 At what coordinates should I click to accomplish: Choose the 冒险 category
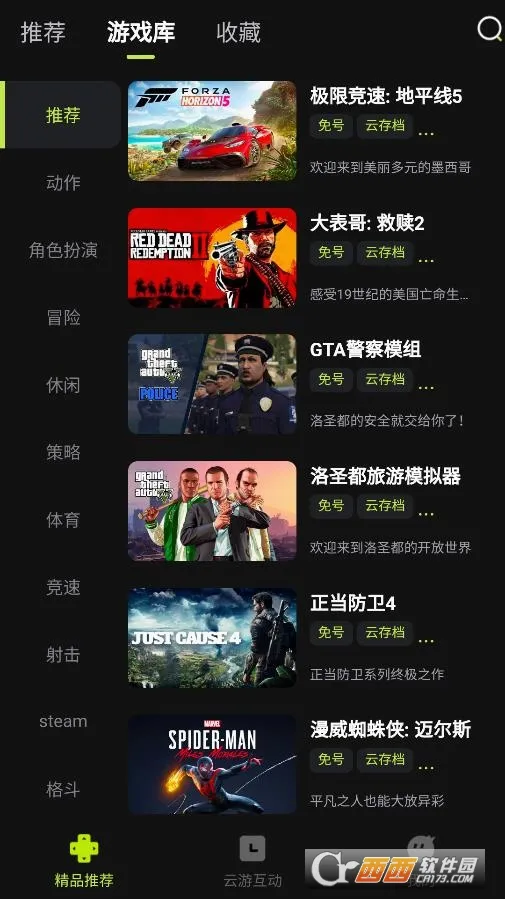63,317
